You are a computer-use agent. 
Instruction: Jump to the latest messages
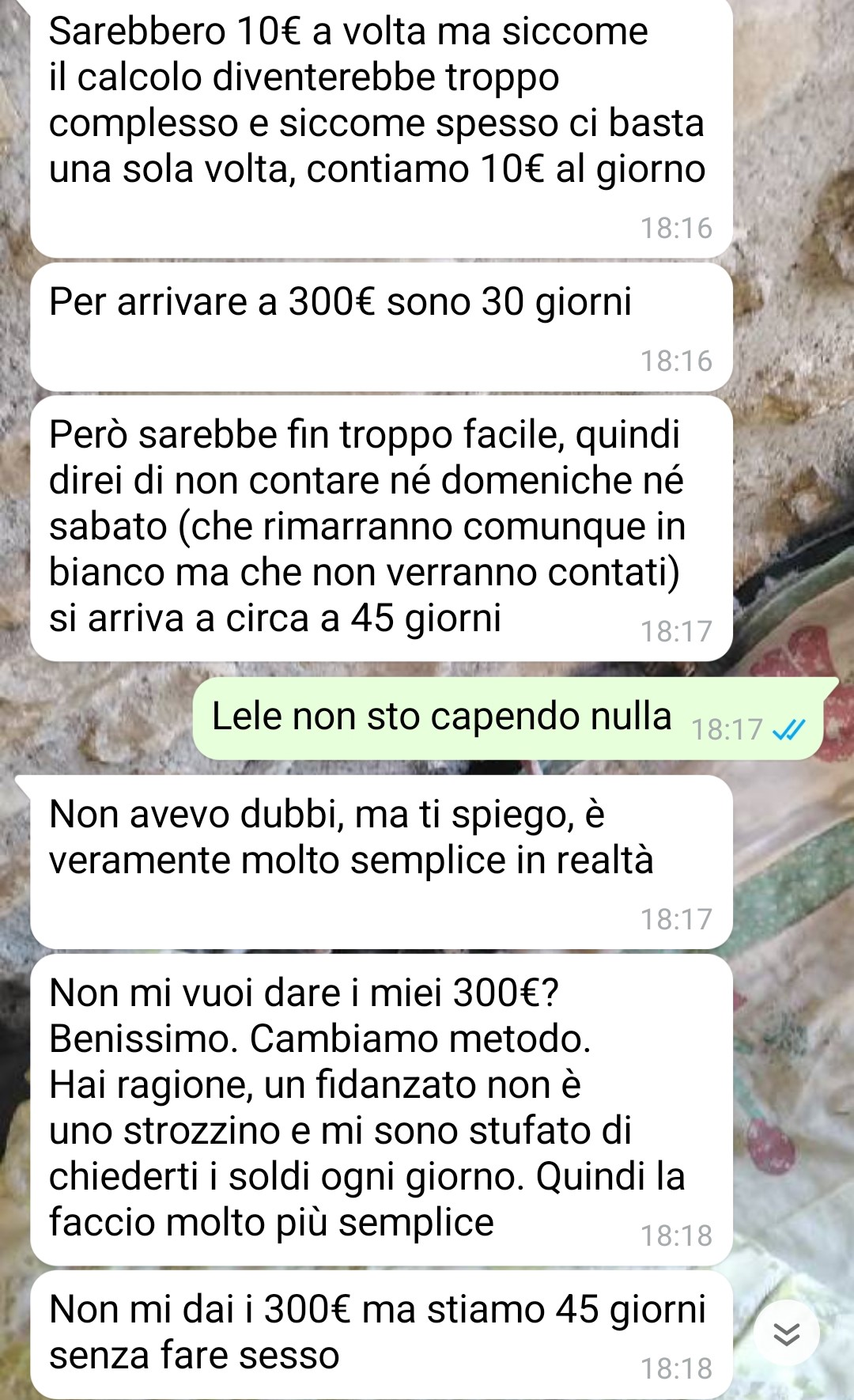(x=785, y=1334)
